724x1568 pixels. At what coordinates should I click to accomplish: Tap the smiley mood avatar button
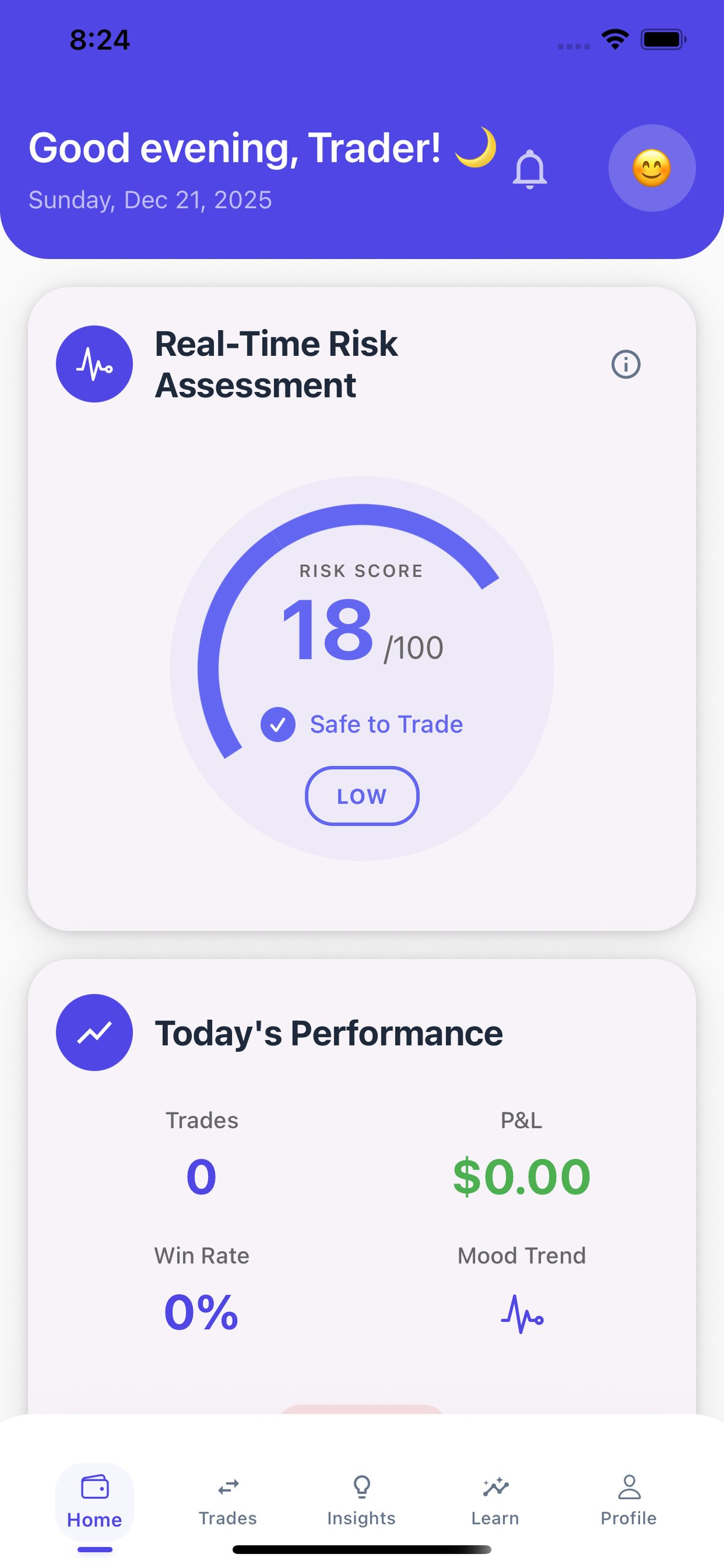[x=652, y=168]
